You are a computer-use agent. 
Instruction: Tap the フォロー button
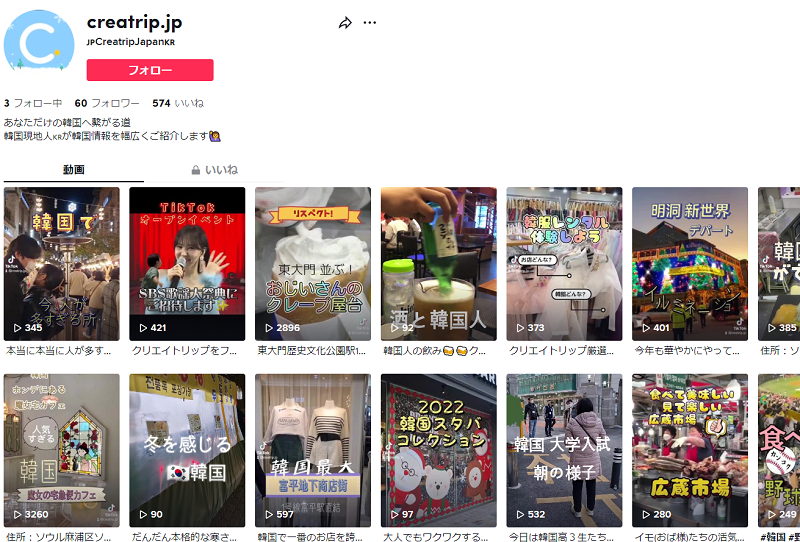(x=150, y=70)
